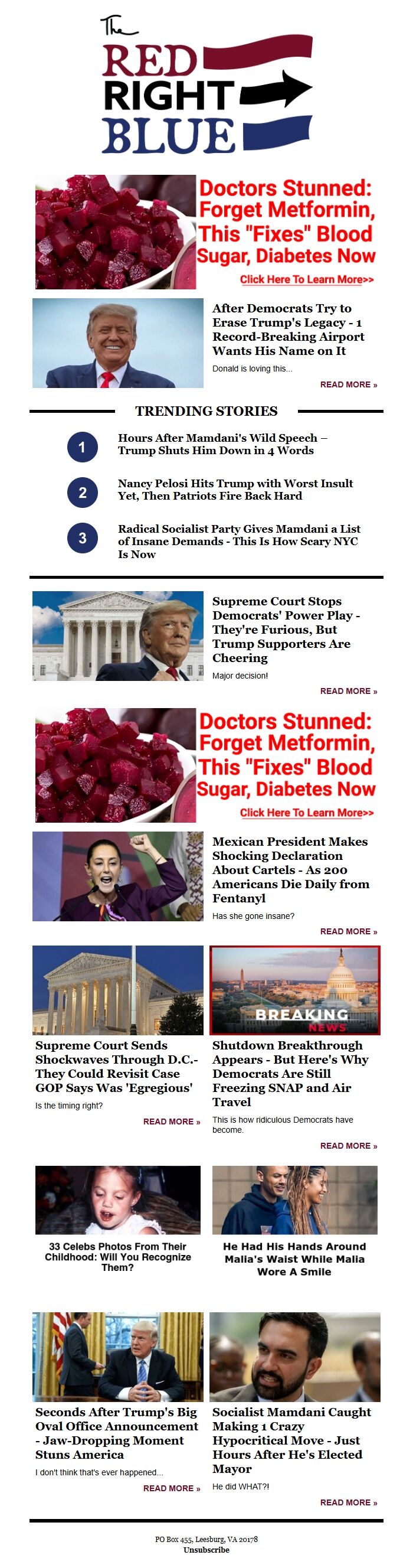Read more on Mexican President's cartel declaration
The width and height of the screenshot is (413, 1568).
click(x=348, y=931)
